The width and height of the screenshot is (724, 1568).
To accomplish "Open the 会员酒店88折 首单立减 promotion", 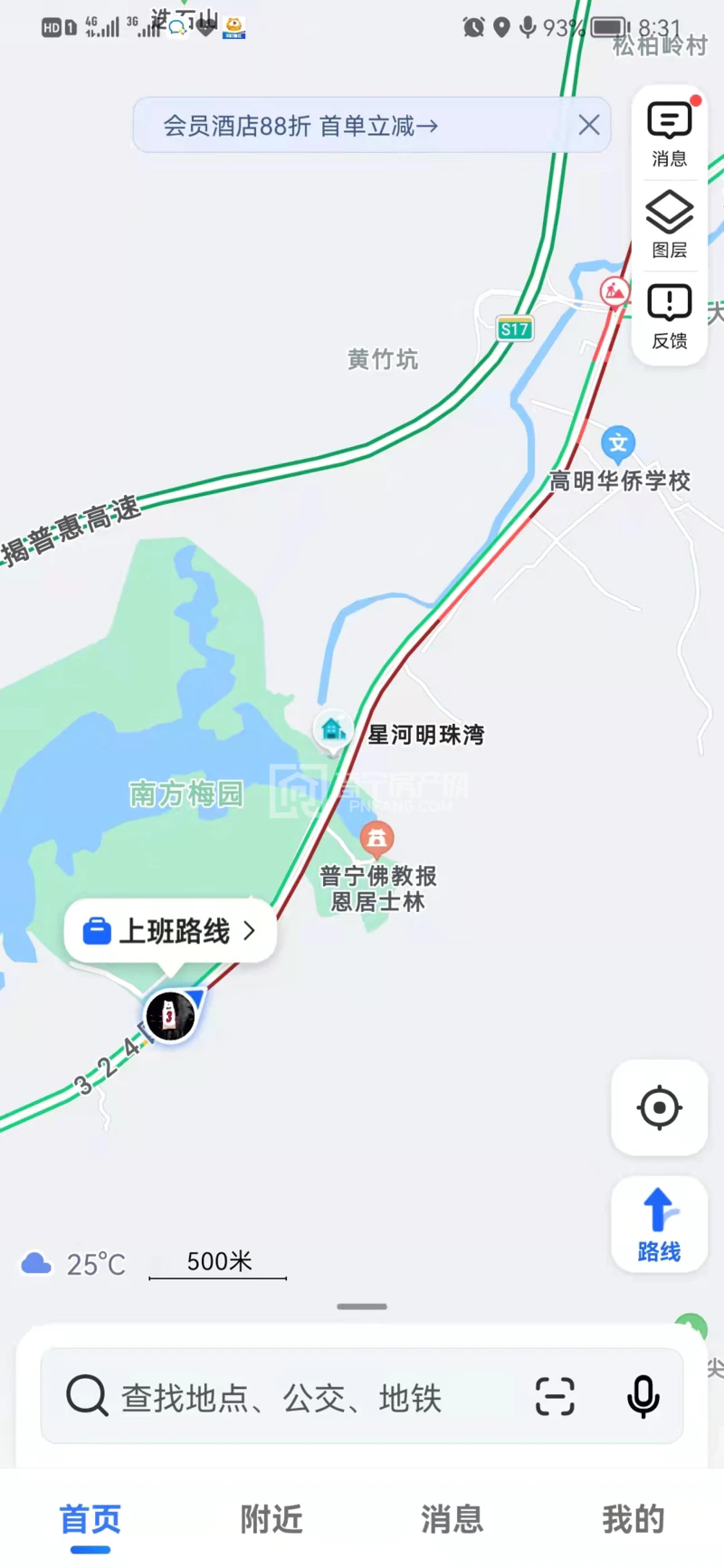I will pyautogui.click(x=300, y=125).
